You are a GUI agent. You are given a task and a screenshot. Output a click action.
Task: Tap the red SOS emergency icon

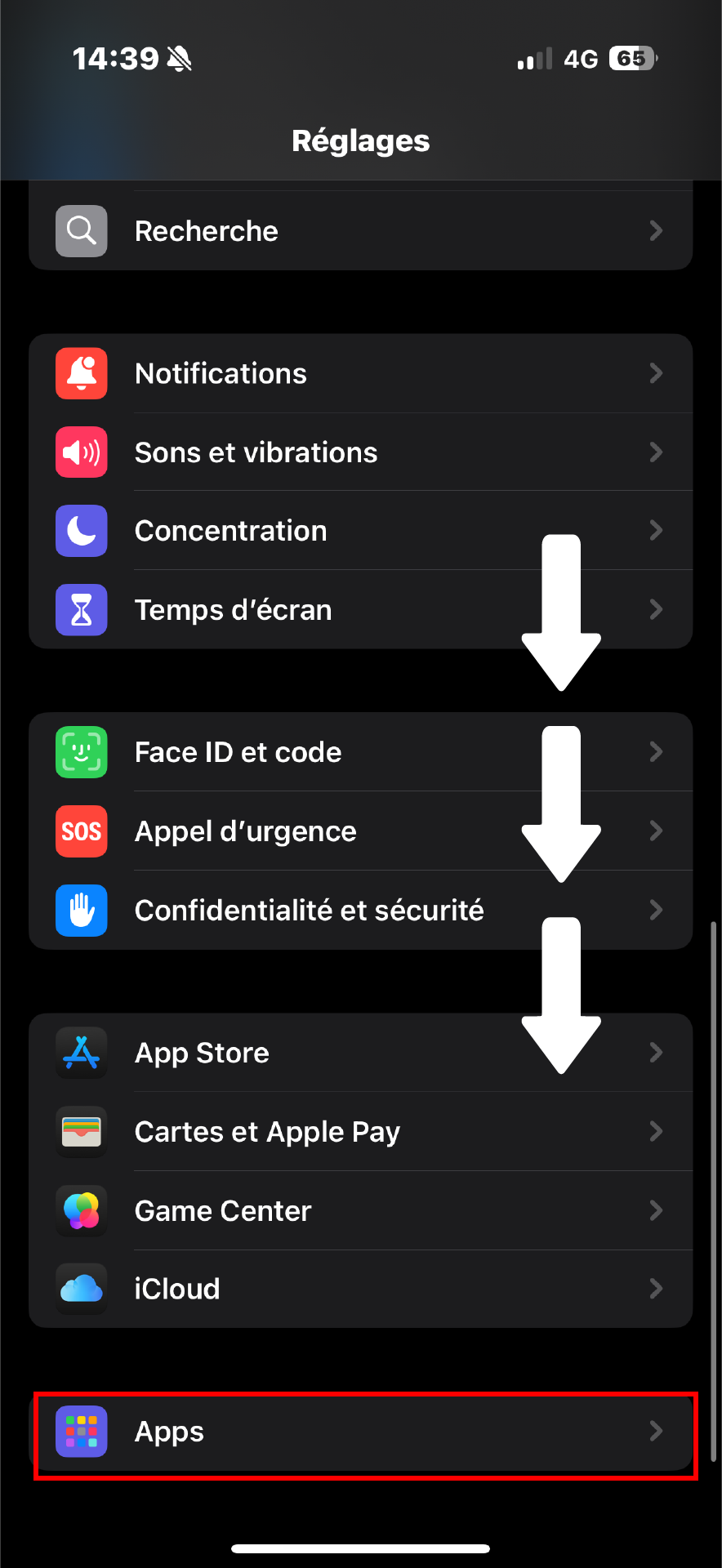click(81, 831)
